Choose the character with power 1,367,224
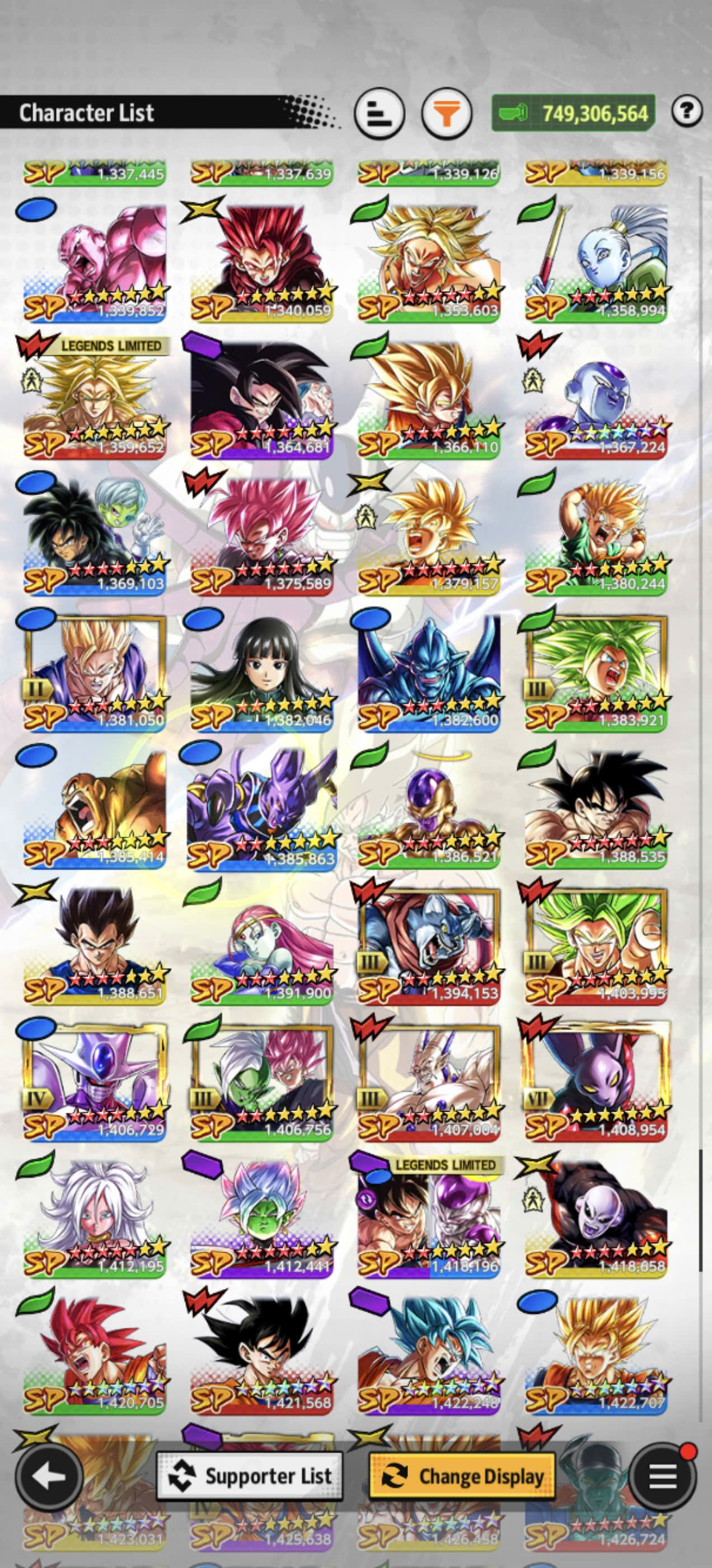Image resolution: width=712 pixels, height=1568 pixels. [596, 398]
